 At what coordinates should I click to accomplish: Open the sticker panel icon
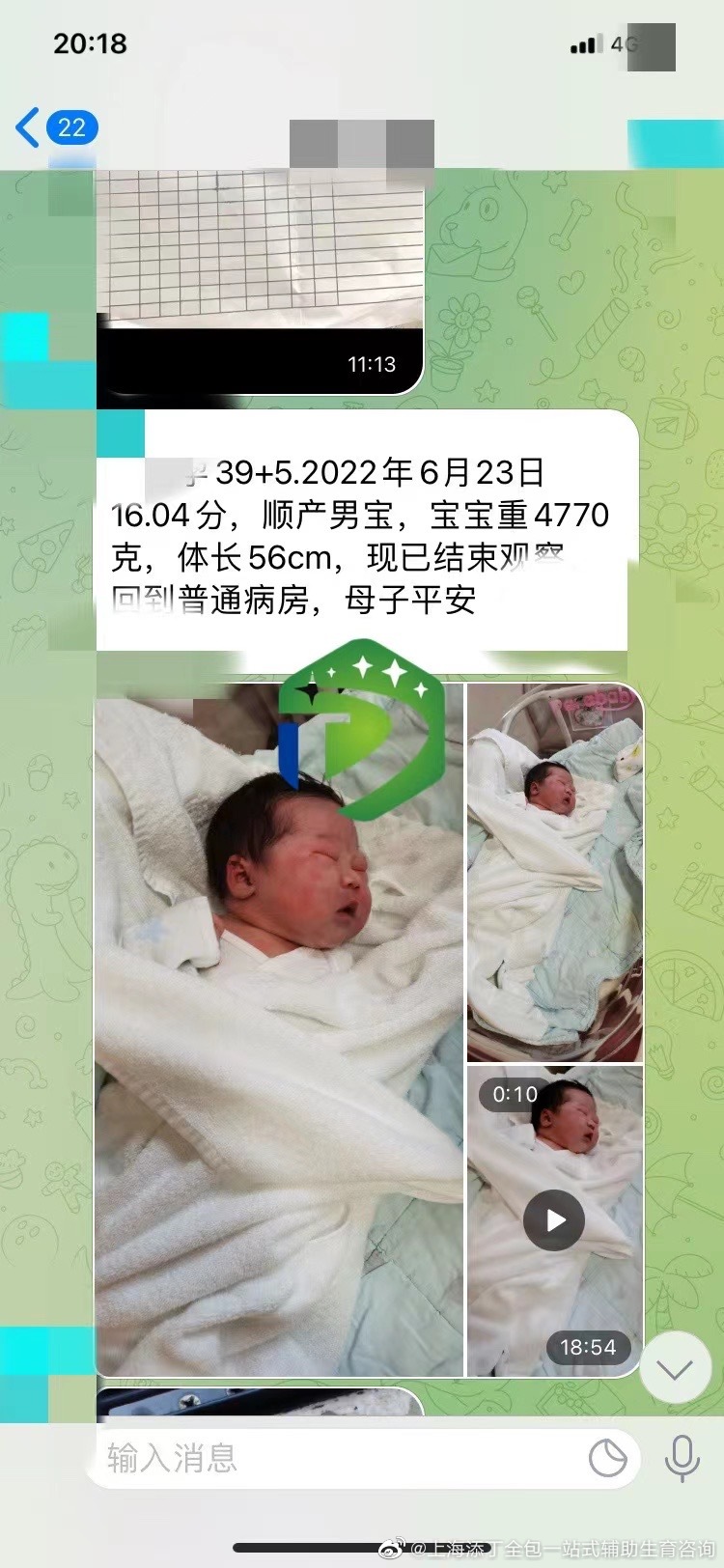608,1458
